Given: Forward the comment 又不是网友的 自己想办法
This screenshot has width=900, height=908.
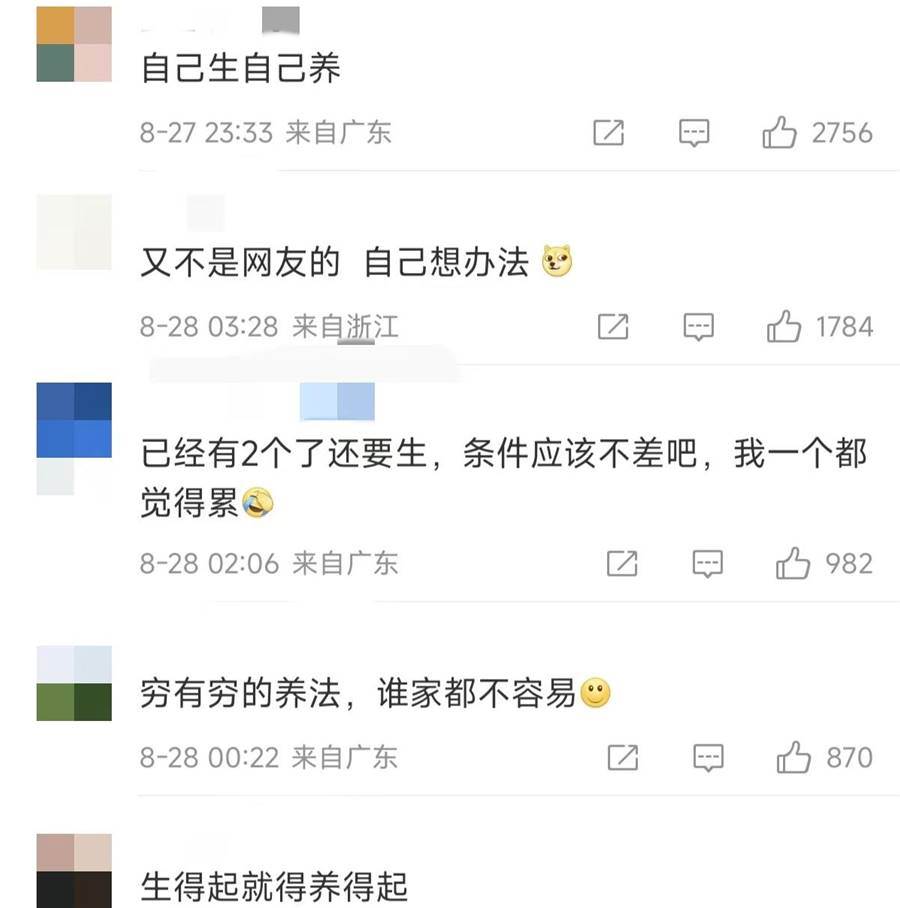Looking at the screenshot, I should [x=612, y=326].
